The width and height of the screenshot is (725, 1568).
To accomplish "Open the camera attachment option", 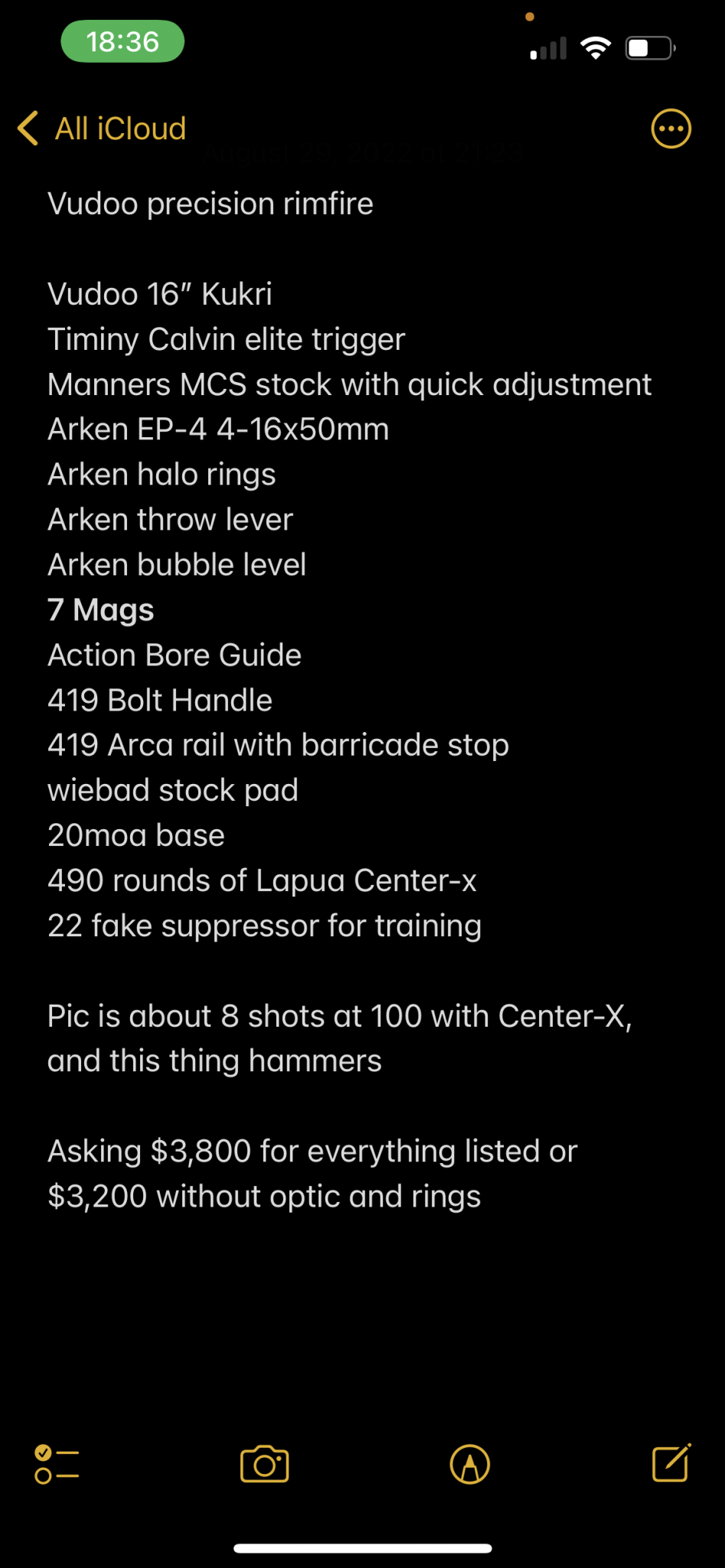I will pos(264,1465).
